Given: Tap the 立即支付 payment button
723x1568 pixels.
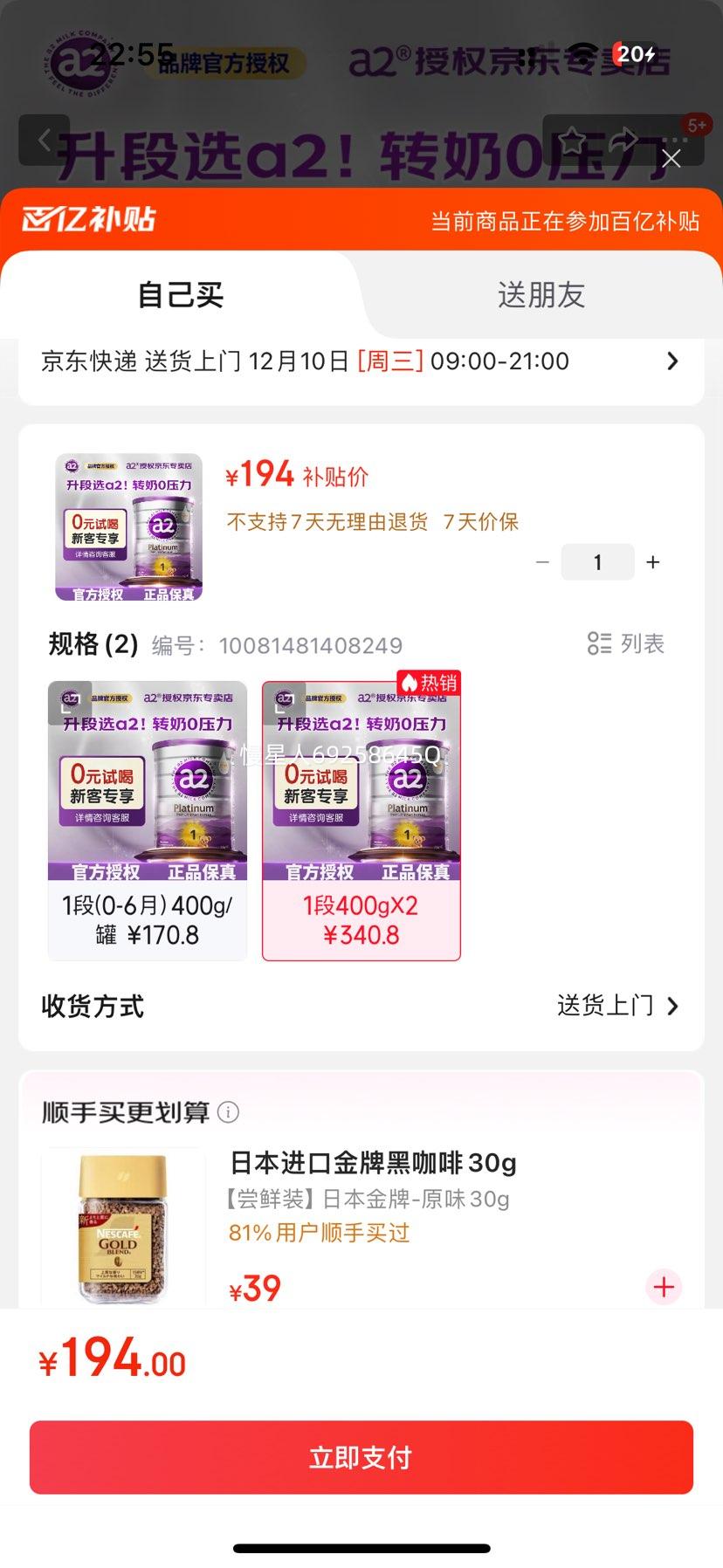Looking at the screenshot, I should click(x=361, y=1456).
